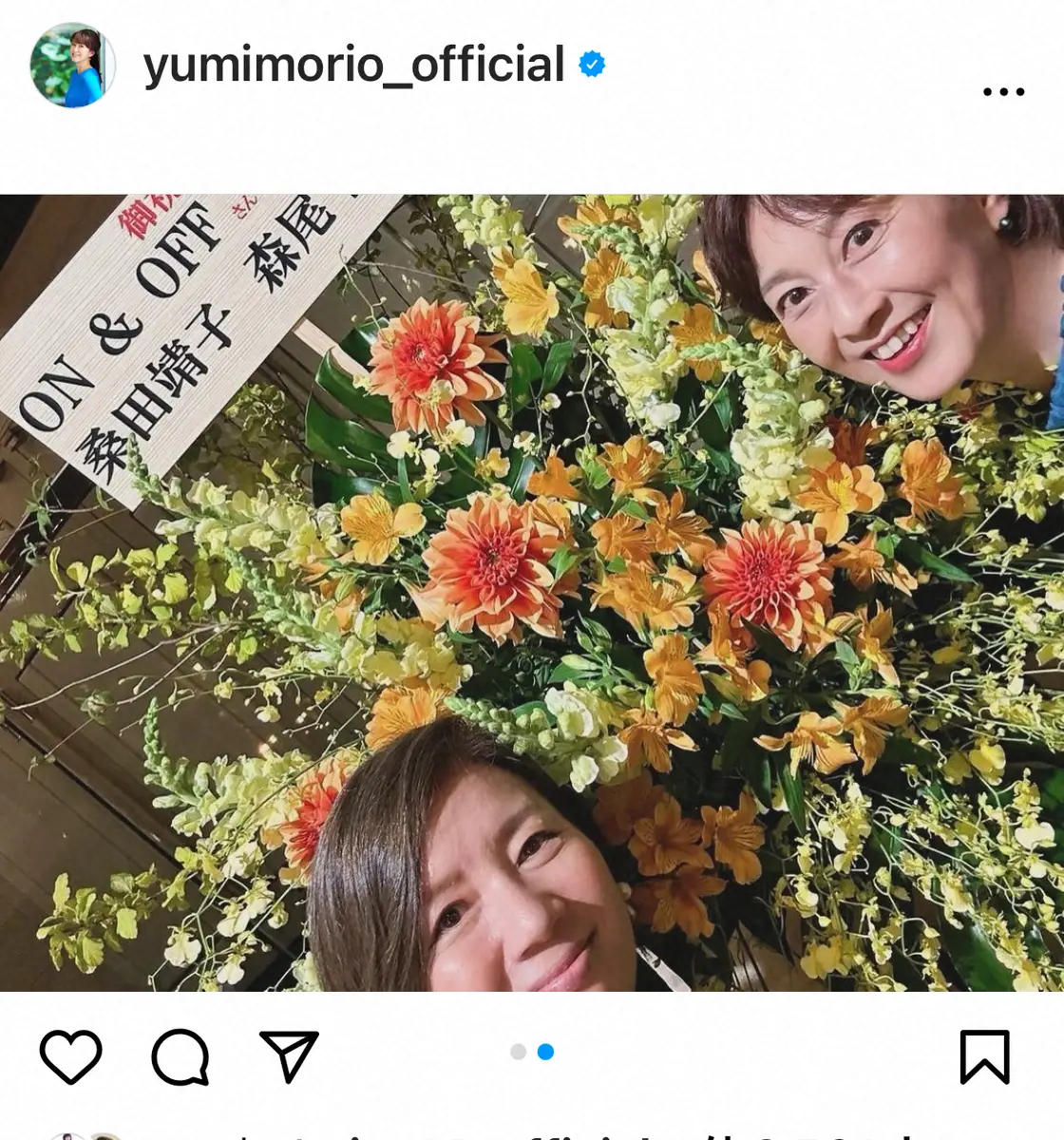Like this post with the heart
Image resolution: width=1064 pixels, height=1140 pixels.
click(x=71, y=1055)
